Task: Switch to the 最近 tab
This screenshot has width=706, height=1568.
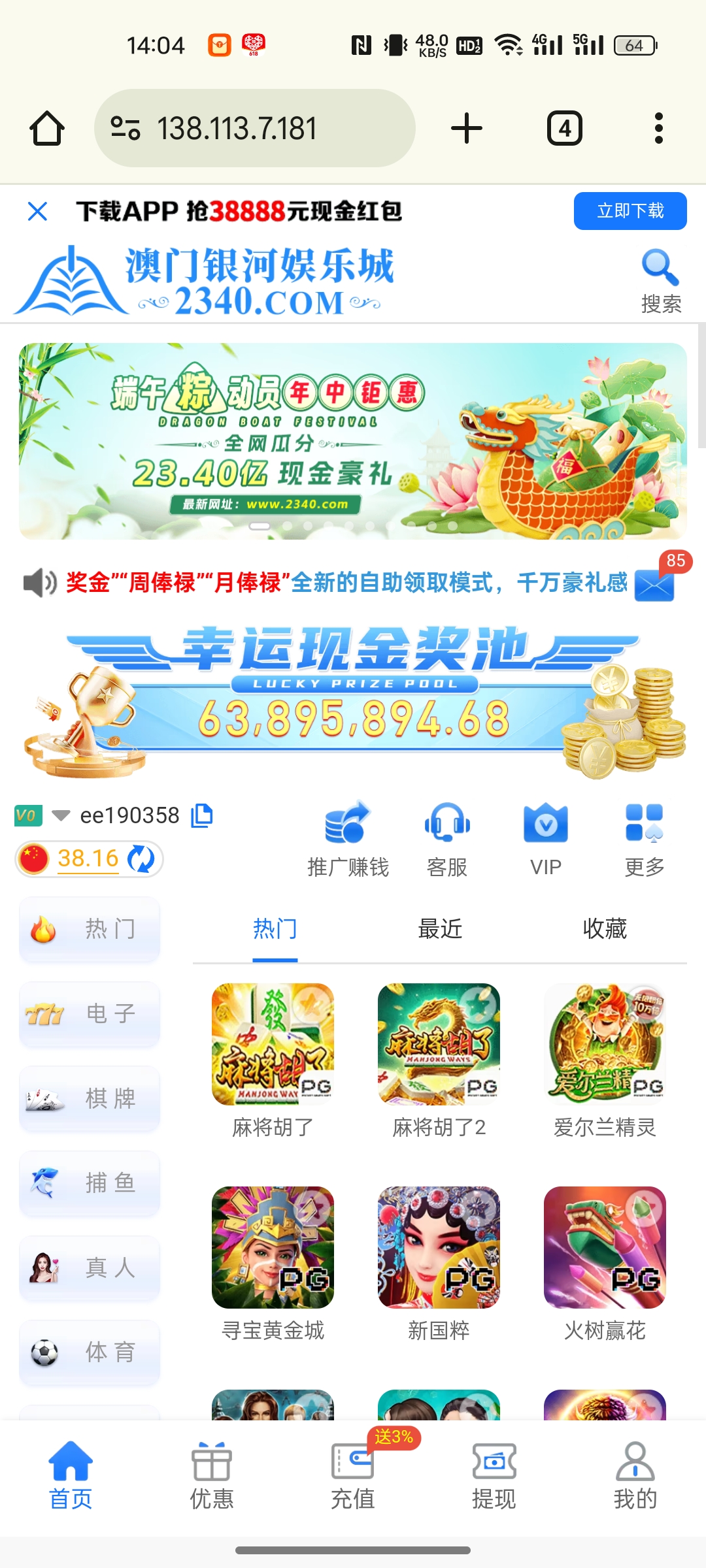Action: pos(440,928)
